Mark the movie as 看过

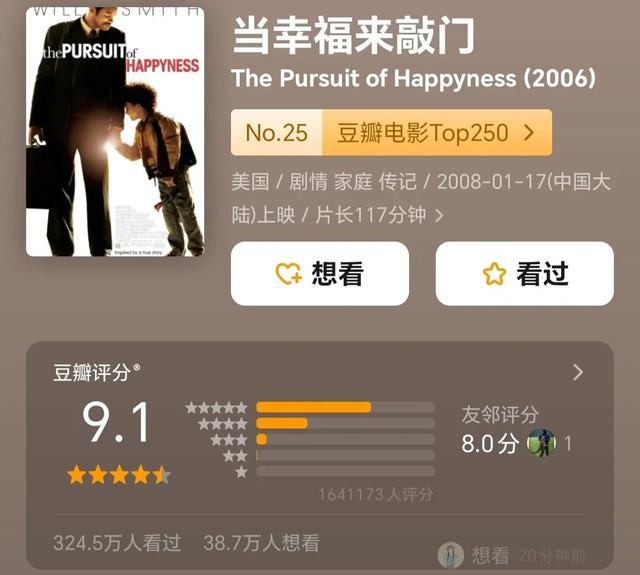(524, 274)
